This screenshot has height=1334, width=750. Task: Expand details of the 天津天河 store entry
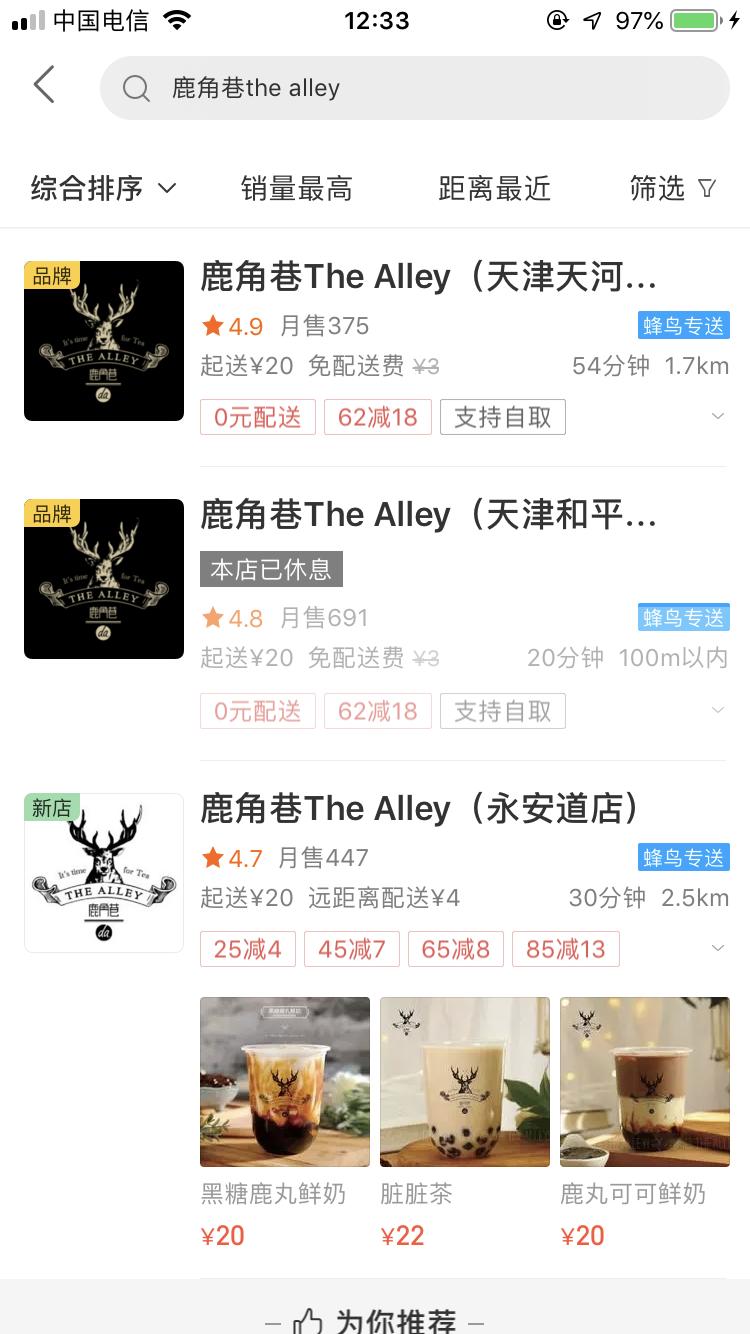(718, 414)
